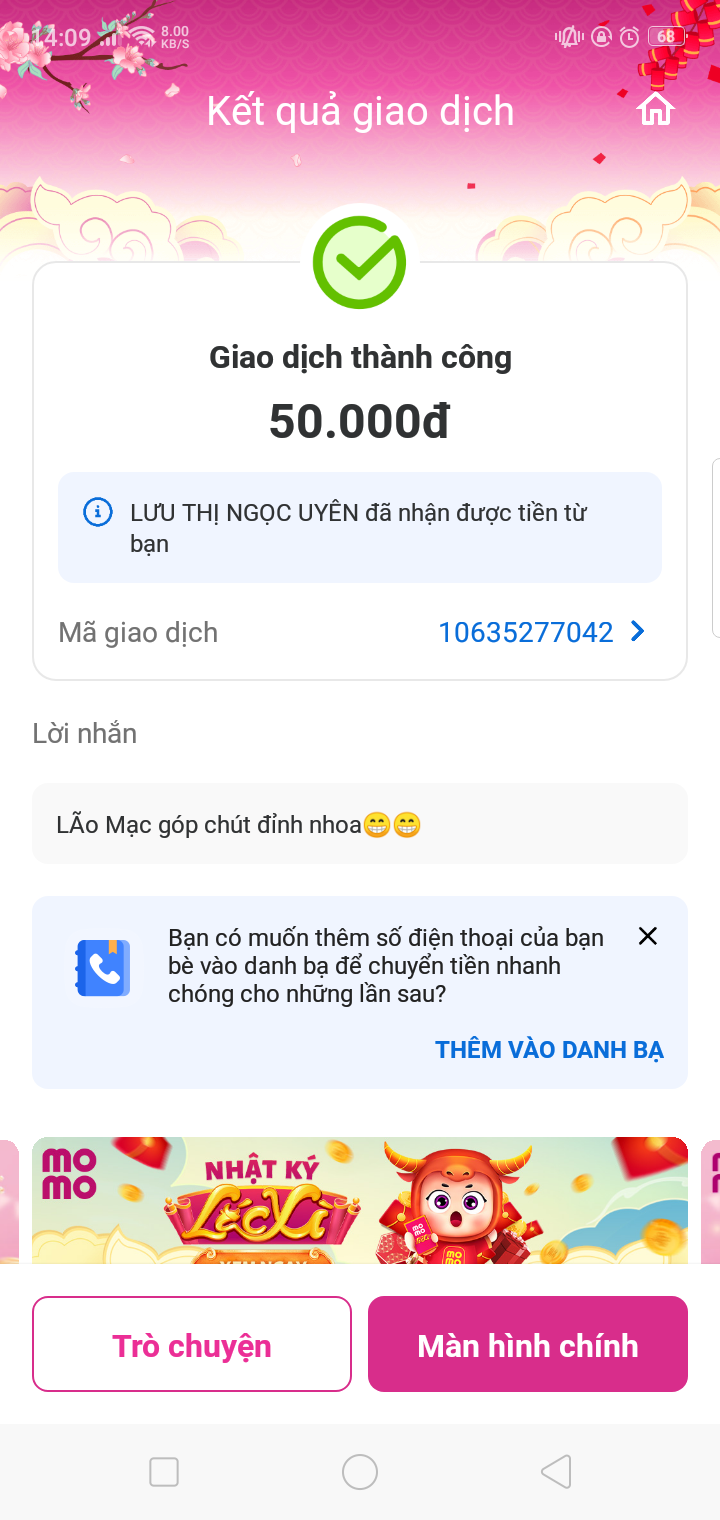Open transaction details for code 10635277042

pyautogui.click(x=541, y=632)
